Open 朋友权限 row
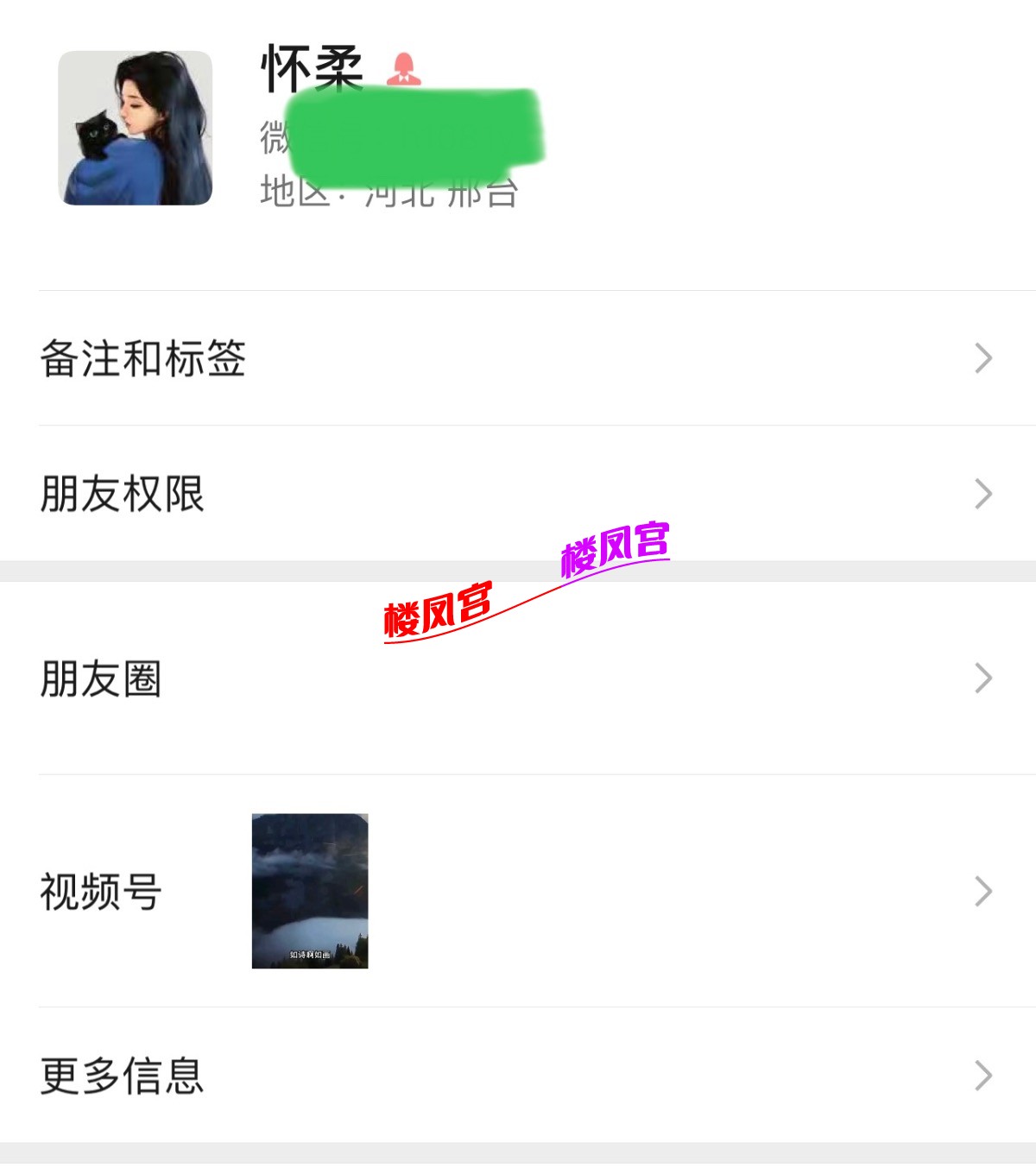Screen dimensions: 1036x1174 (x=518, y=494)
